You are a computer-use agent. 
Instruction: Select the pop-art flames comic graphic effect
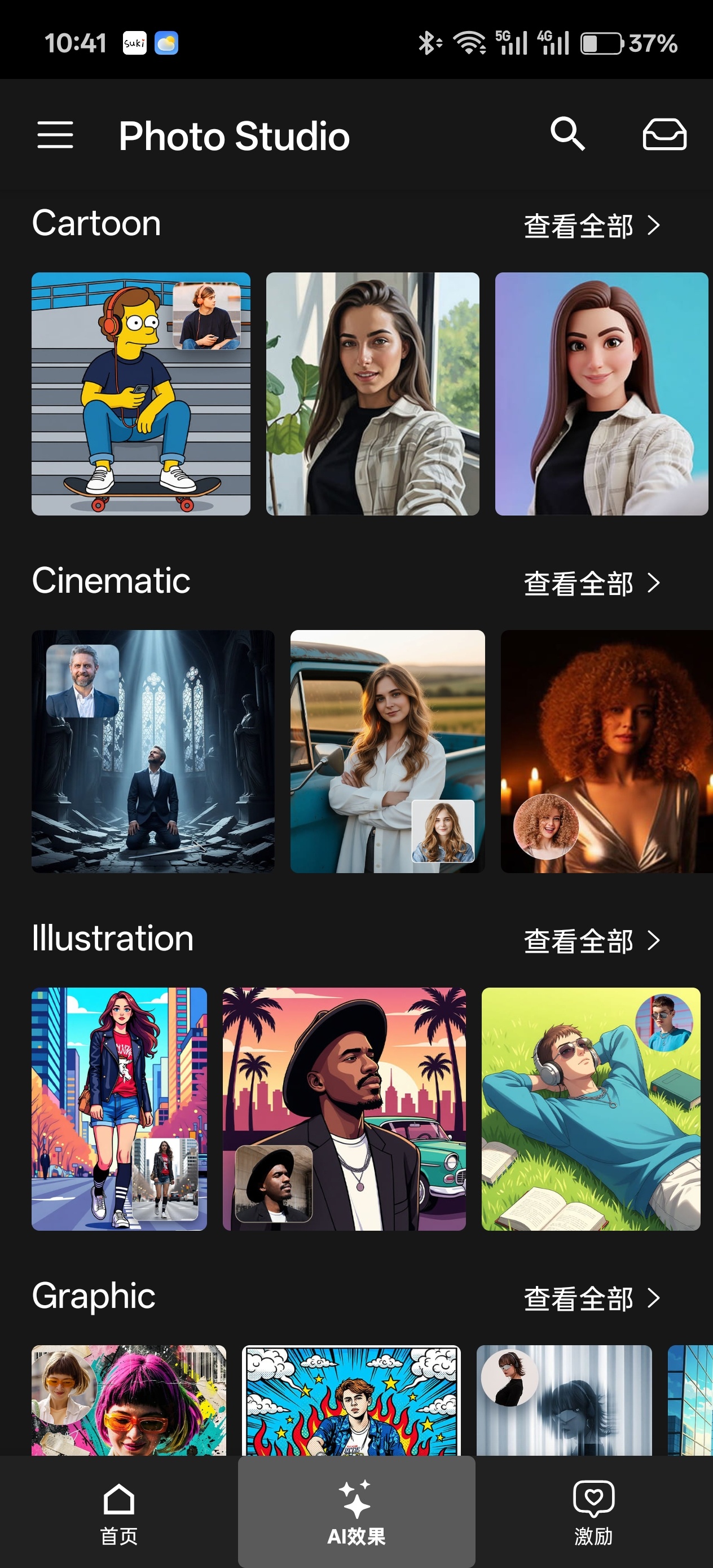coord(351,1400)
